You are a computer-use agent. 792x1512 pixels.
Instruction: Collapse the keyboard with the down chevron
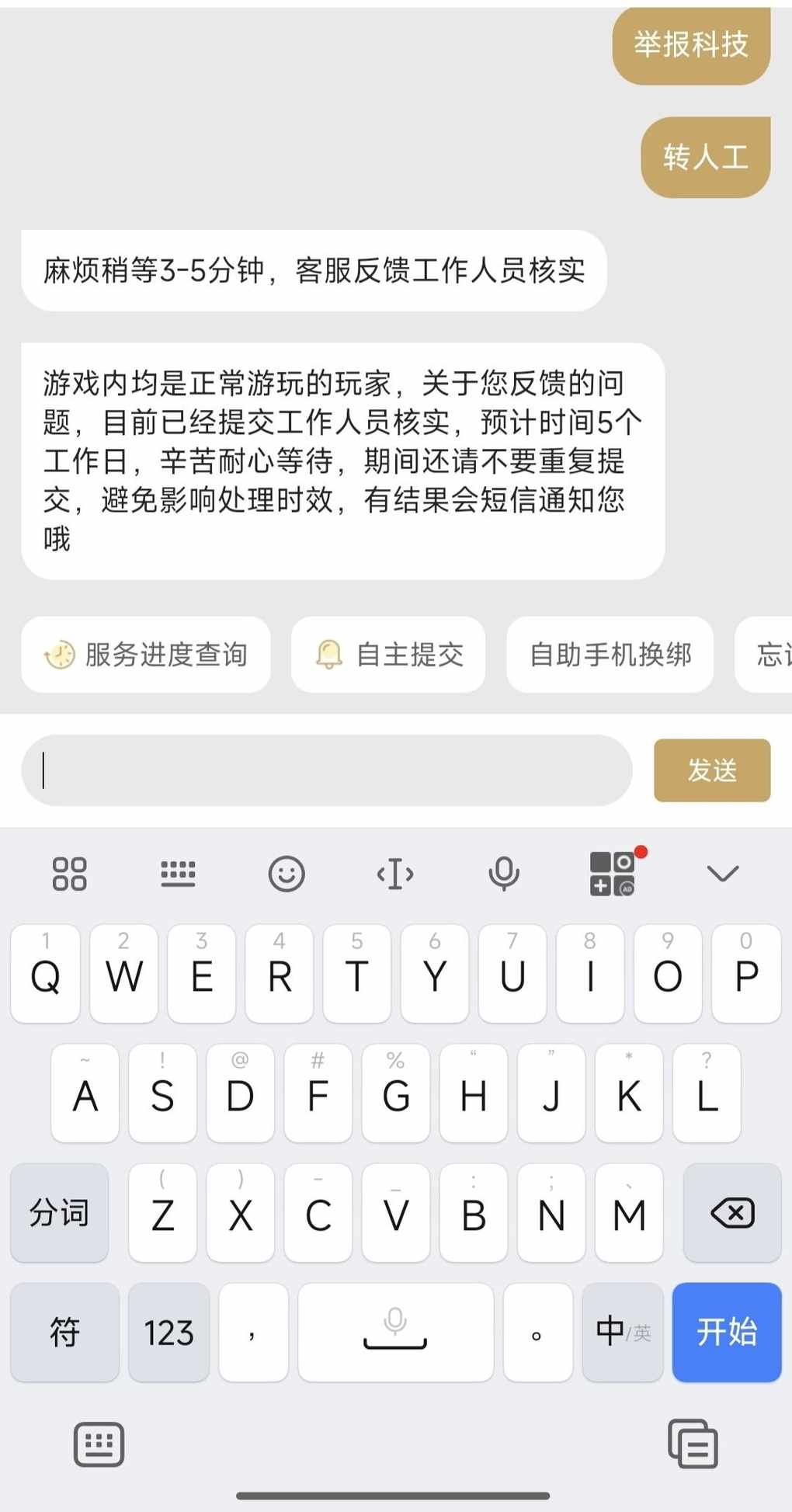point(722,874)
